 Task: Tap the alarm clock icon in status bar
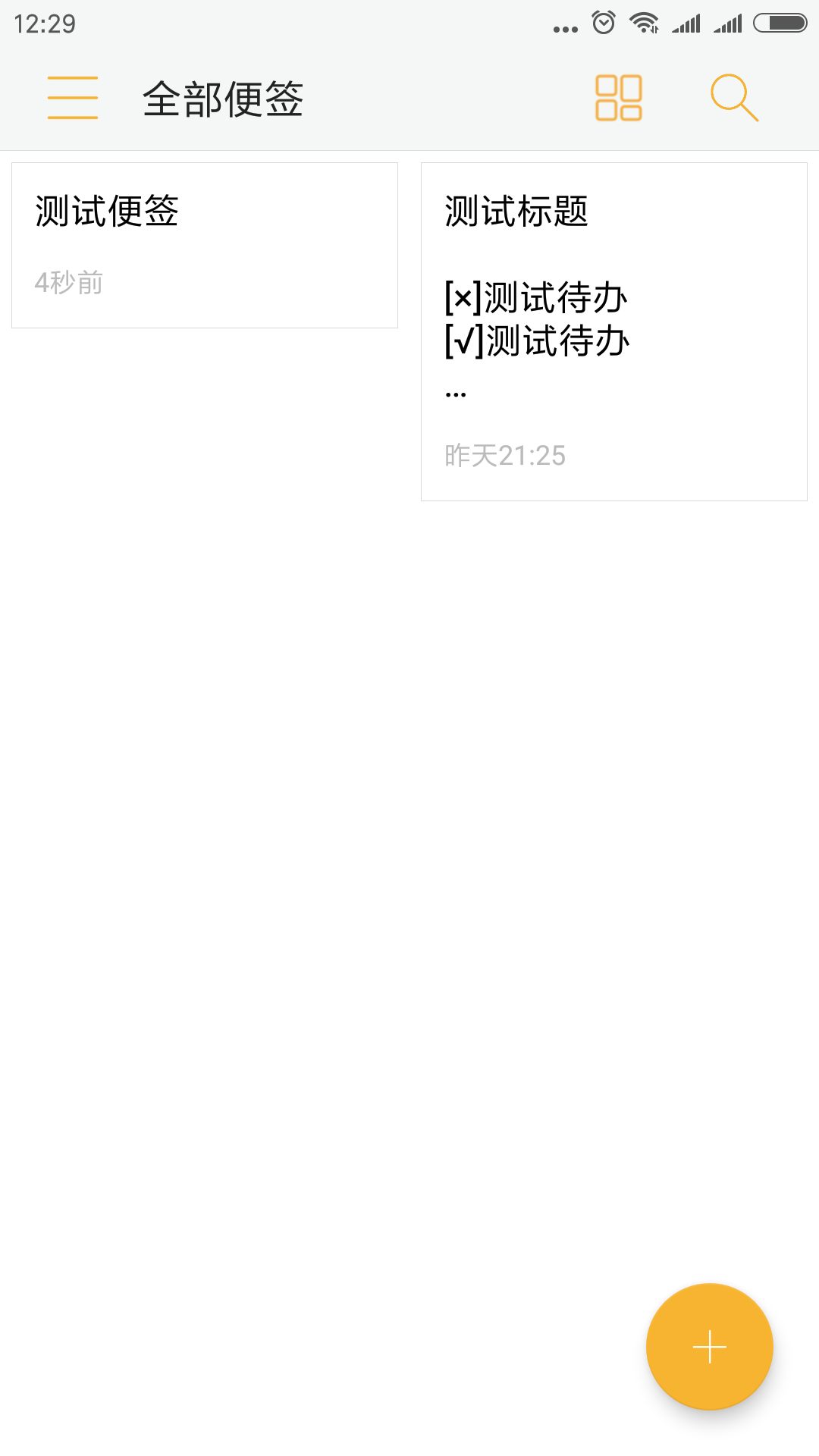(x=603, y=22)
